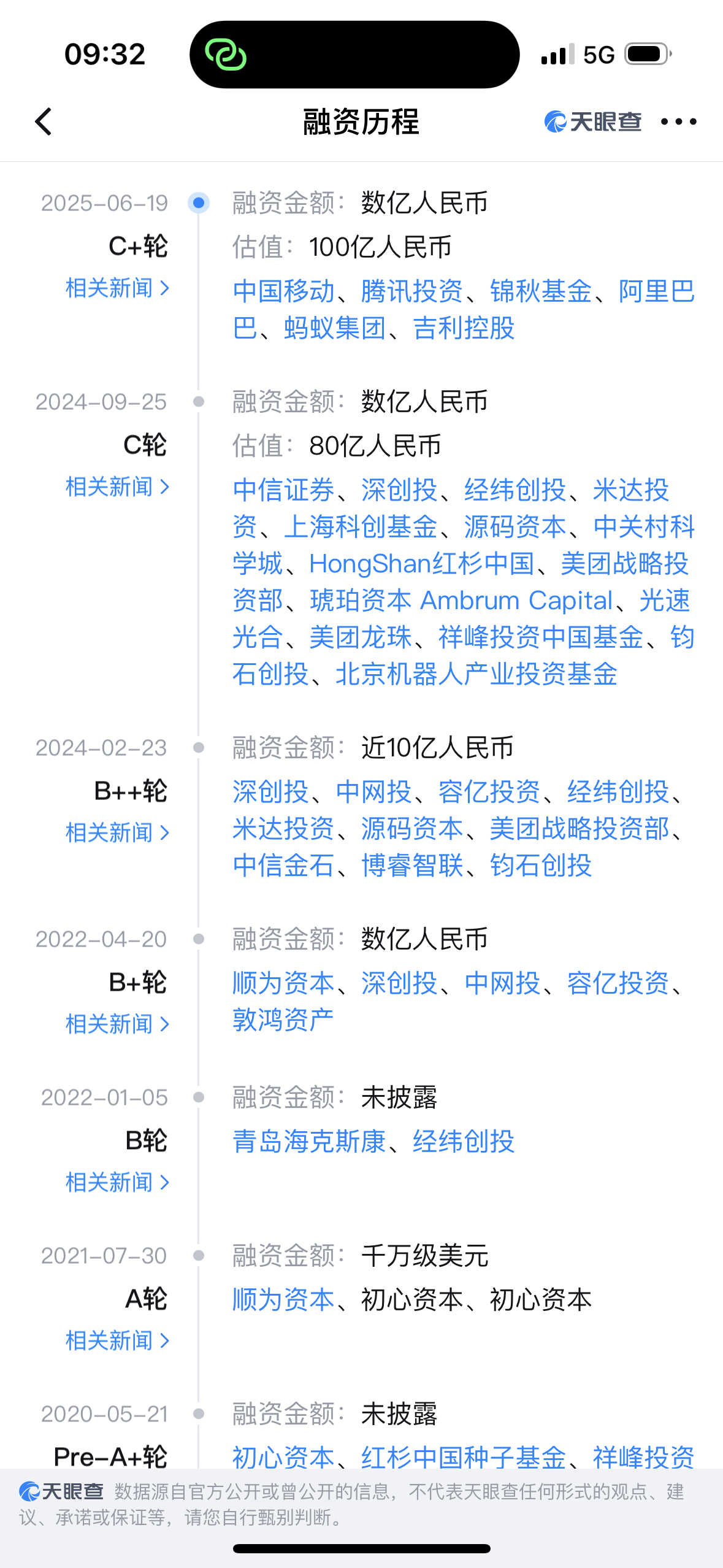This screenshot has width=723, height=1568.
Task: Open investor 锦秋基金
Action: click(541, 291)
